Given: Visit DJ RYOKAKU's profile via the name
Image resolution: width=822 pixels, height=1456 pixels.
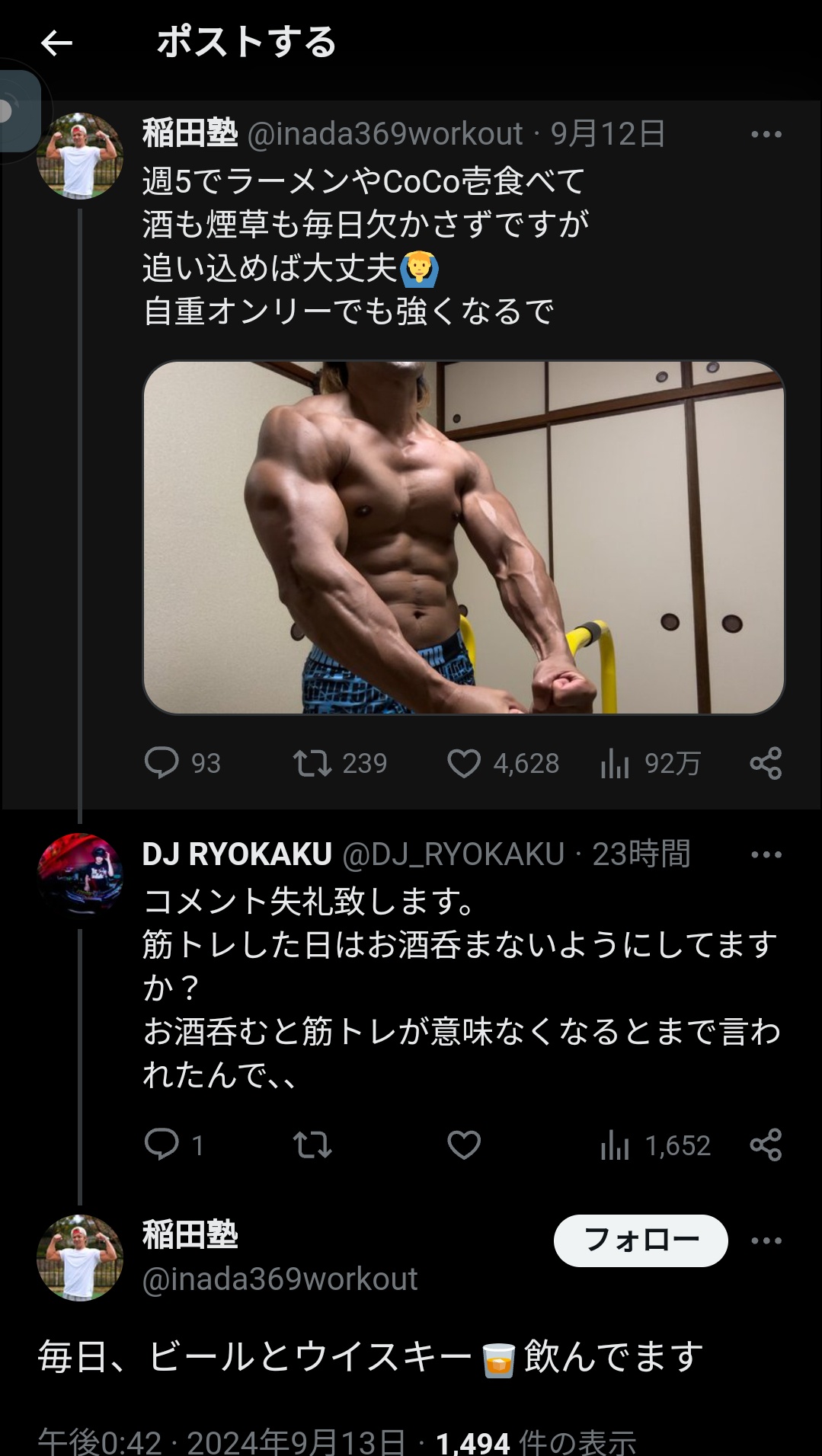Looking at the screenshot, I should coord(237,854).
